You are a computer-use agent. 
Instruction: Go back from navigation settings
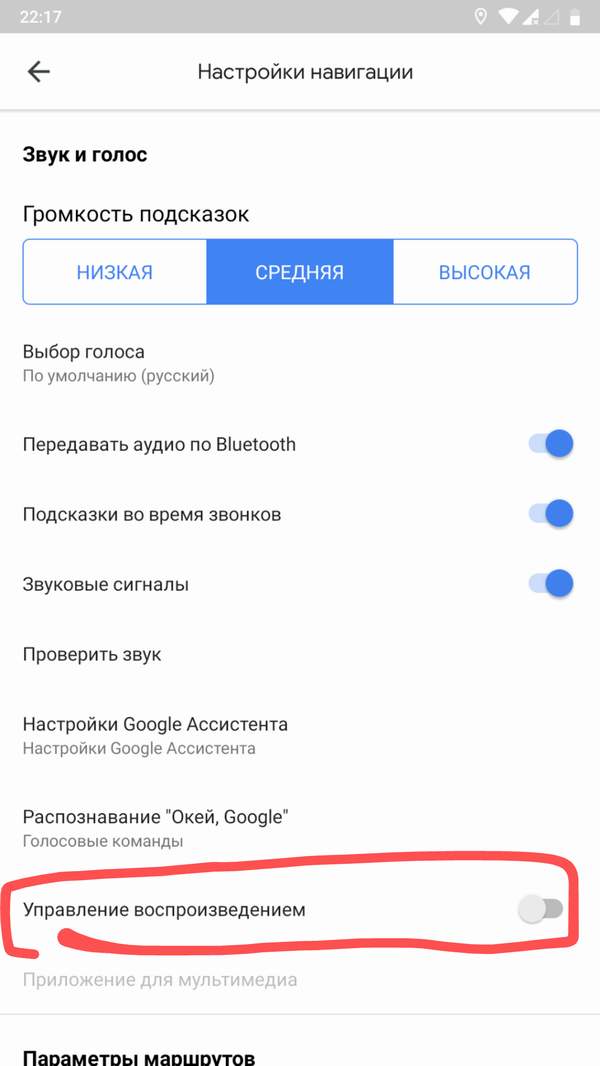point(39,72)
